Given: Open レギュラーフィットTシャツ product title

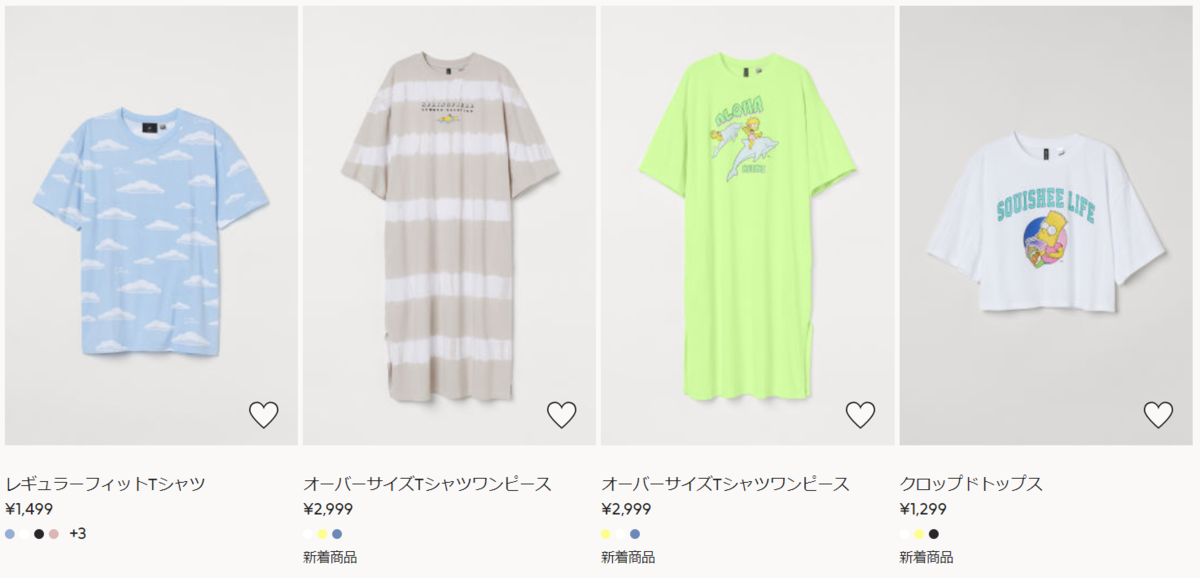Looking at the screenshot, I should pos(105,484).
